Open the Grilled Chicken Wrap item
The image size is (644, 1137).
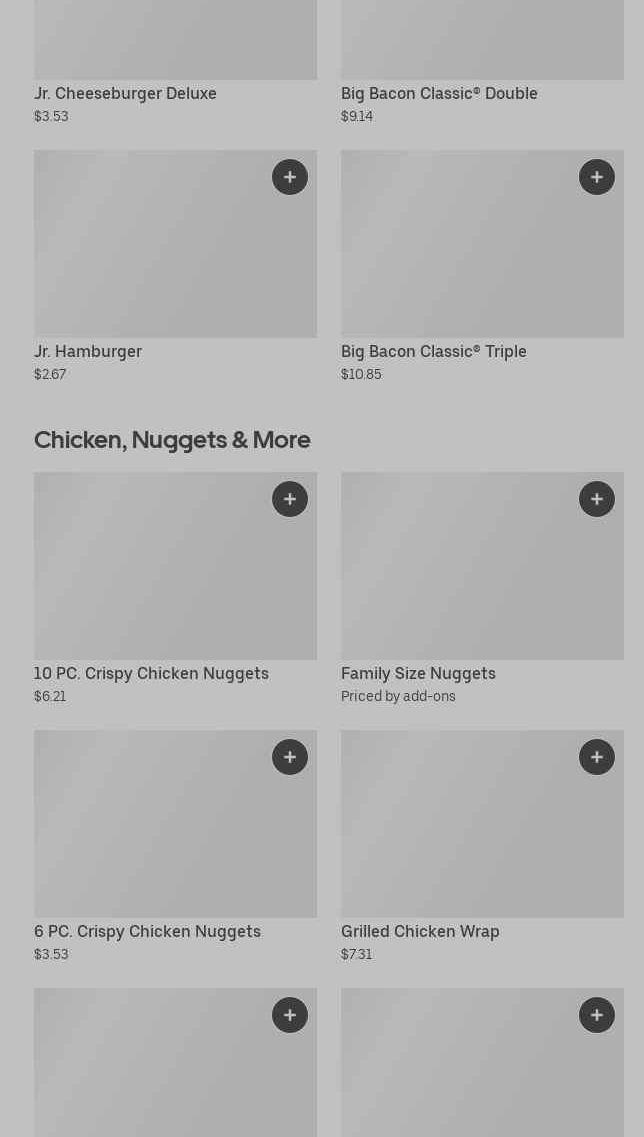tap(420, 931)
